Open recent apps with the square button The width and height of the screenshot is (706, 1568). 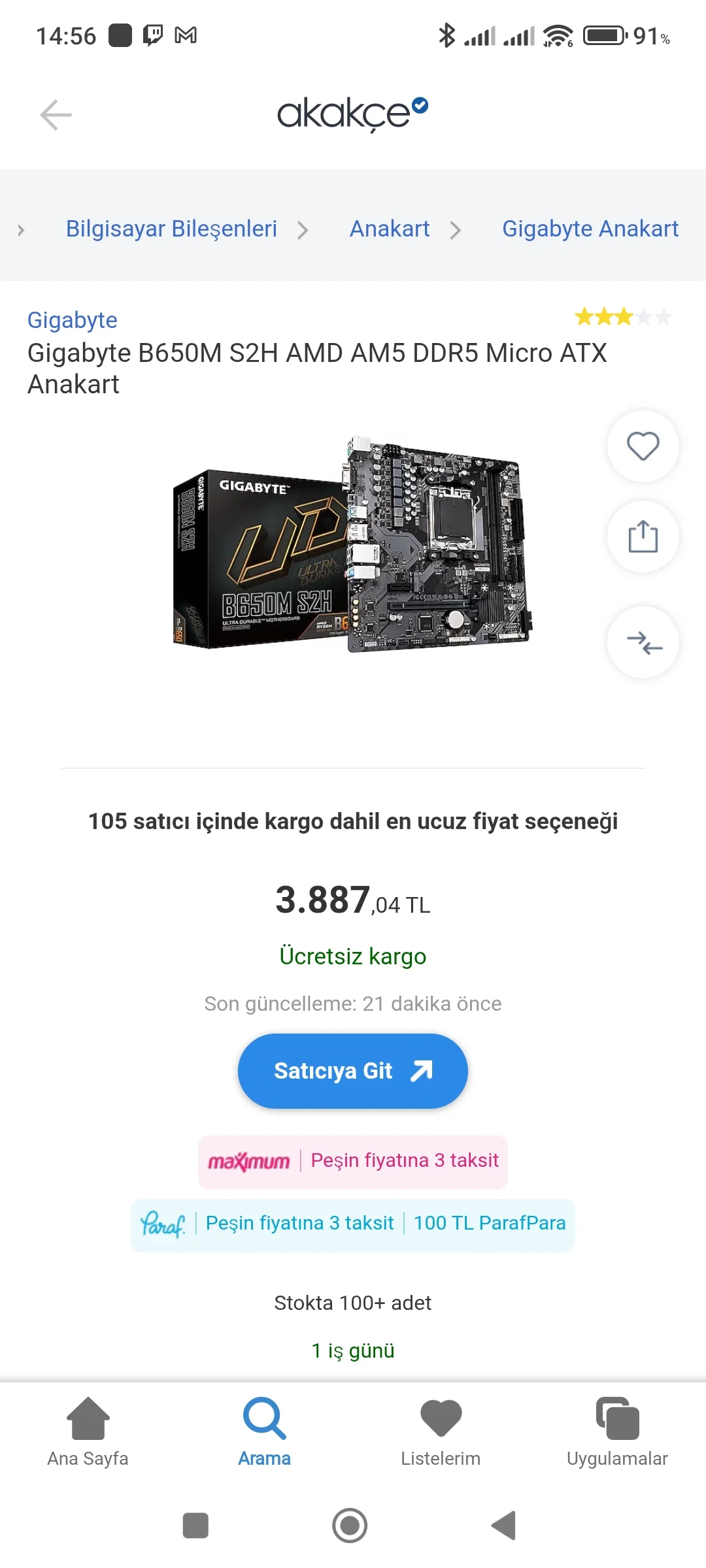click(x=195, y=1526)
